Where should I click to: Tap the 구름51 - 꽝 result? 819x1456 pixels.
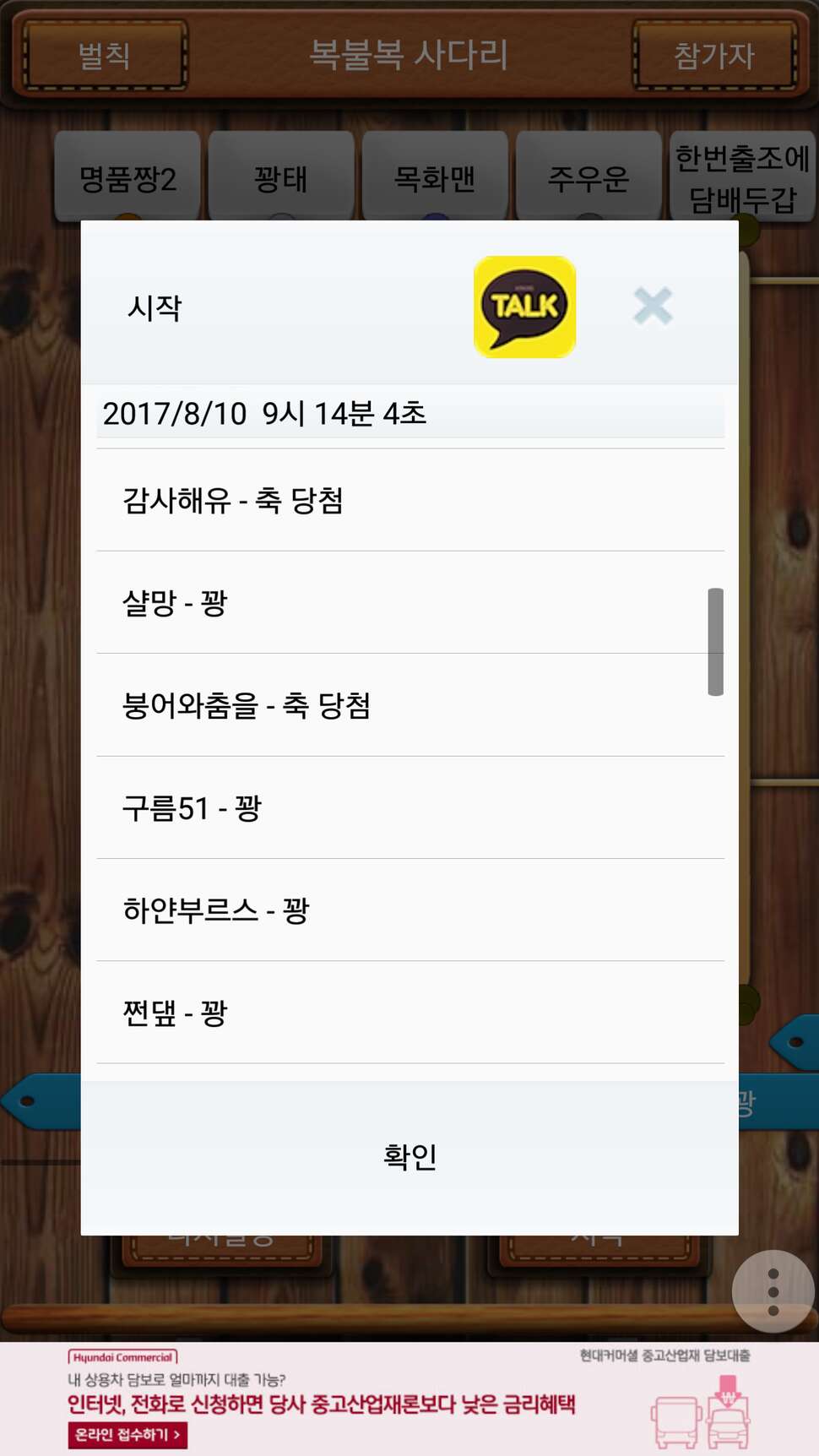(410, 808)
